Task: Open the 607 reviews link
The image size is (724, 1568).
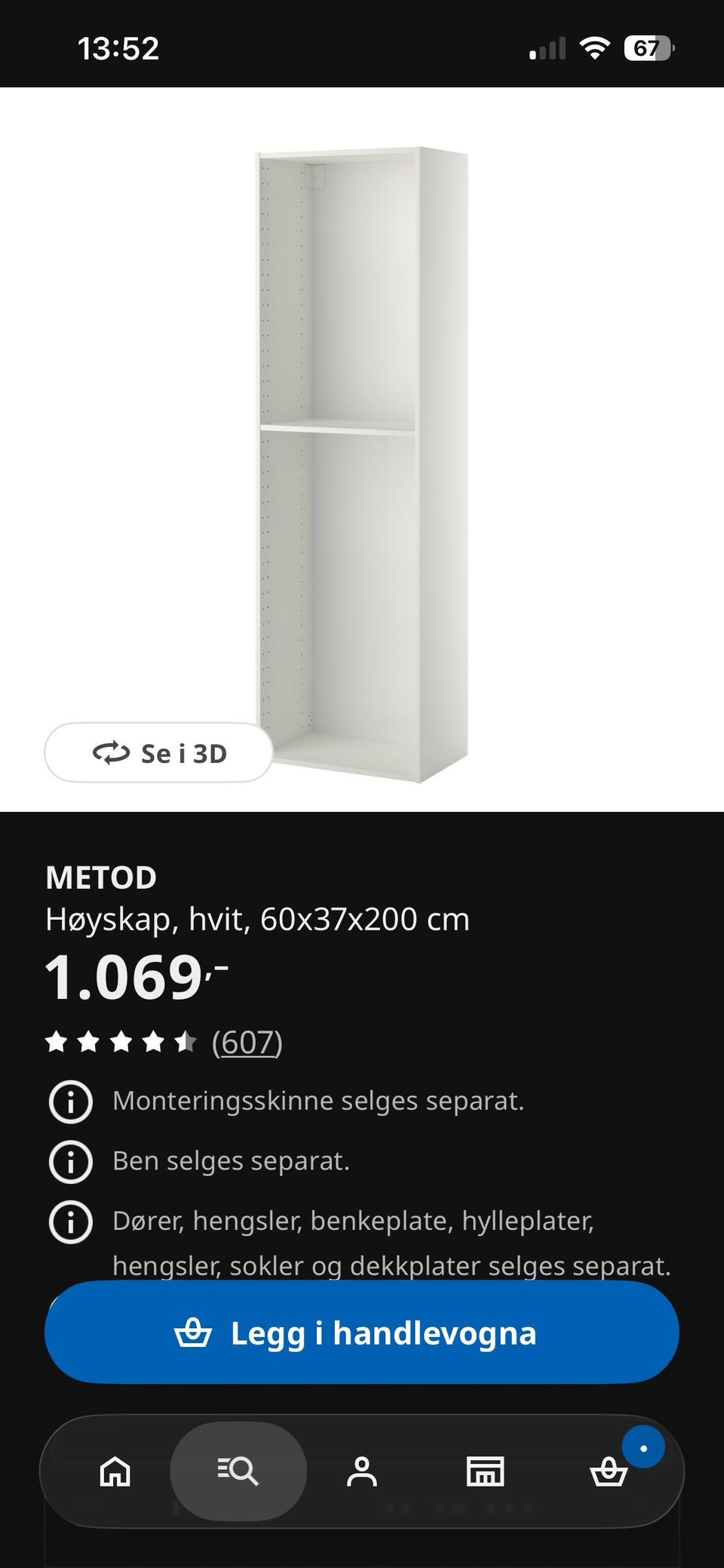Action: [x=247, y=1042]
